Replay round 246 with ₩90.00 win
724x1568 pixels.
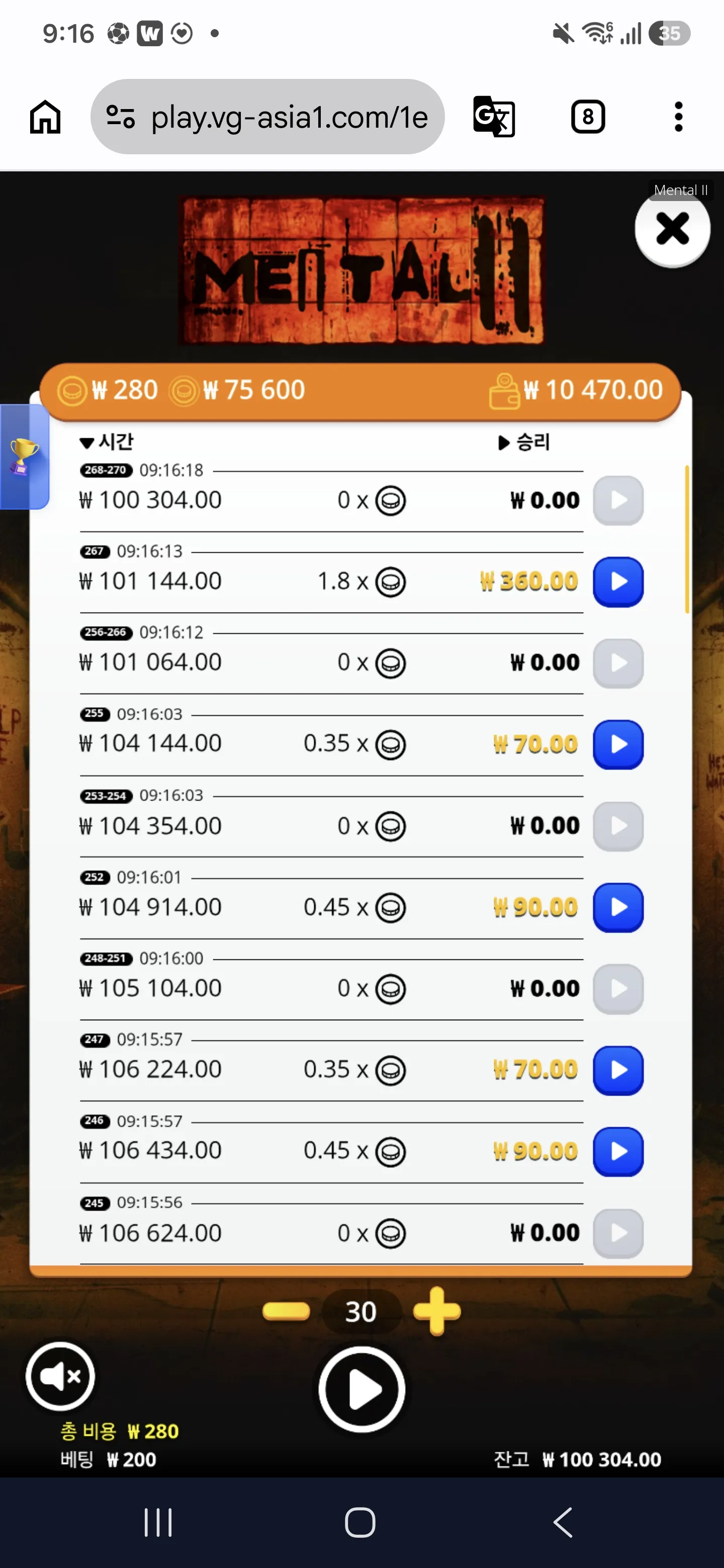click(x=618, y=1152)
